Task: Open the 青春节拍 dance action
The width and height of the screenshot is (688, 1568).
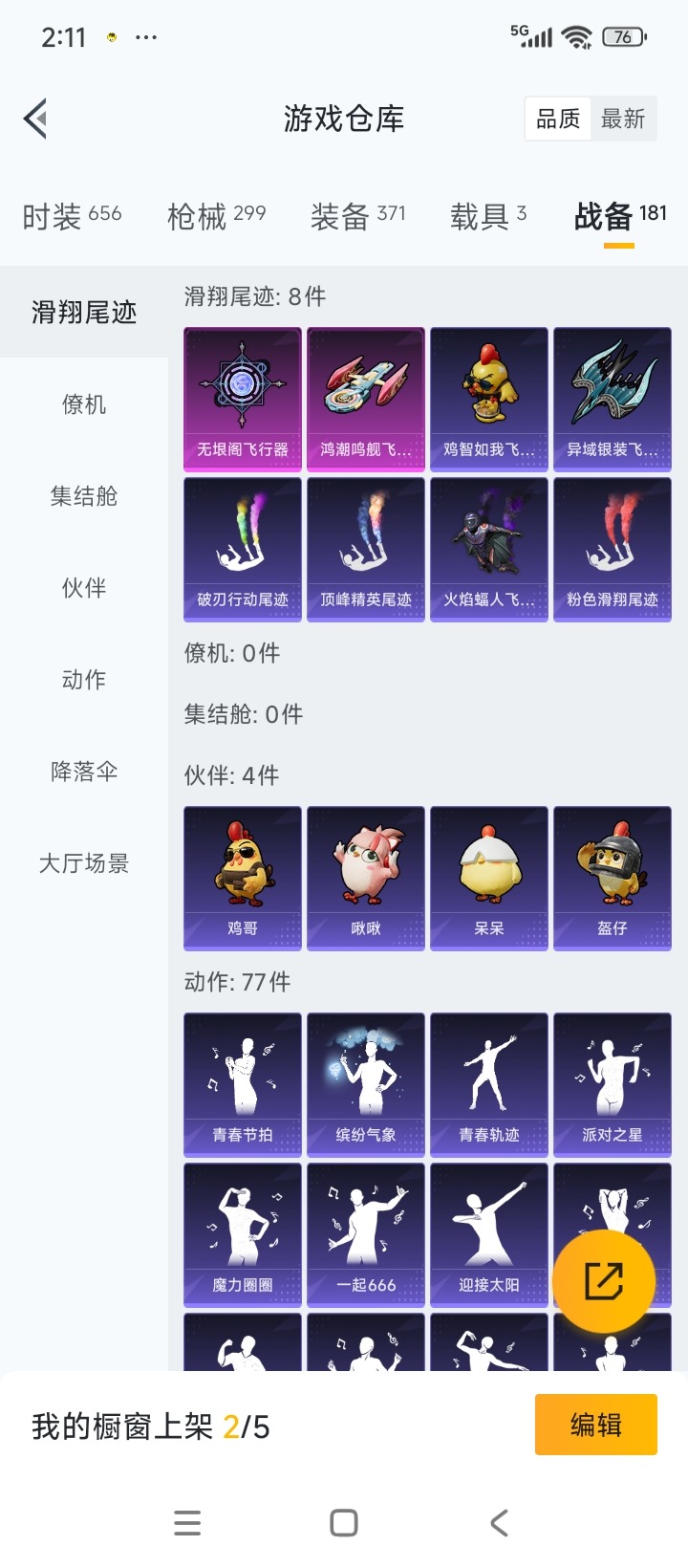Action: pos(242,1082)
